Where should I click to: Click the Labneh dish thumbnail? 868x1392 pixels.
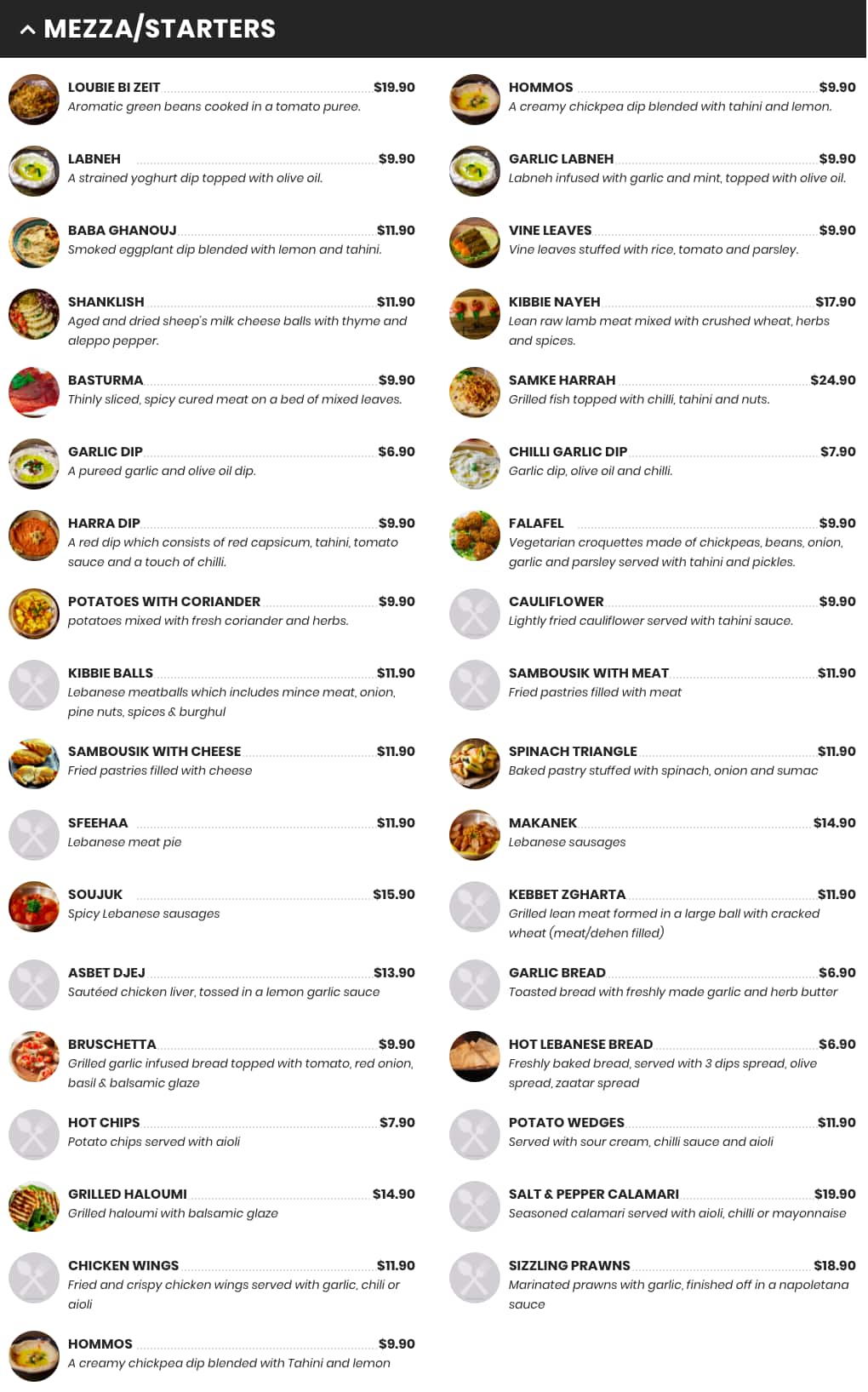pyautogui.click(x=34, y=170)
